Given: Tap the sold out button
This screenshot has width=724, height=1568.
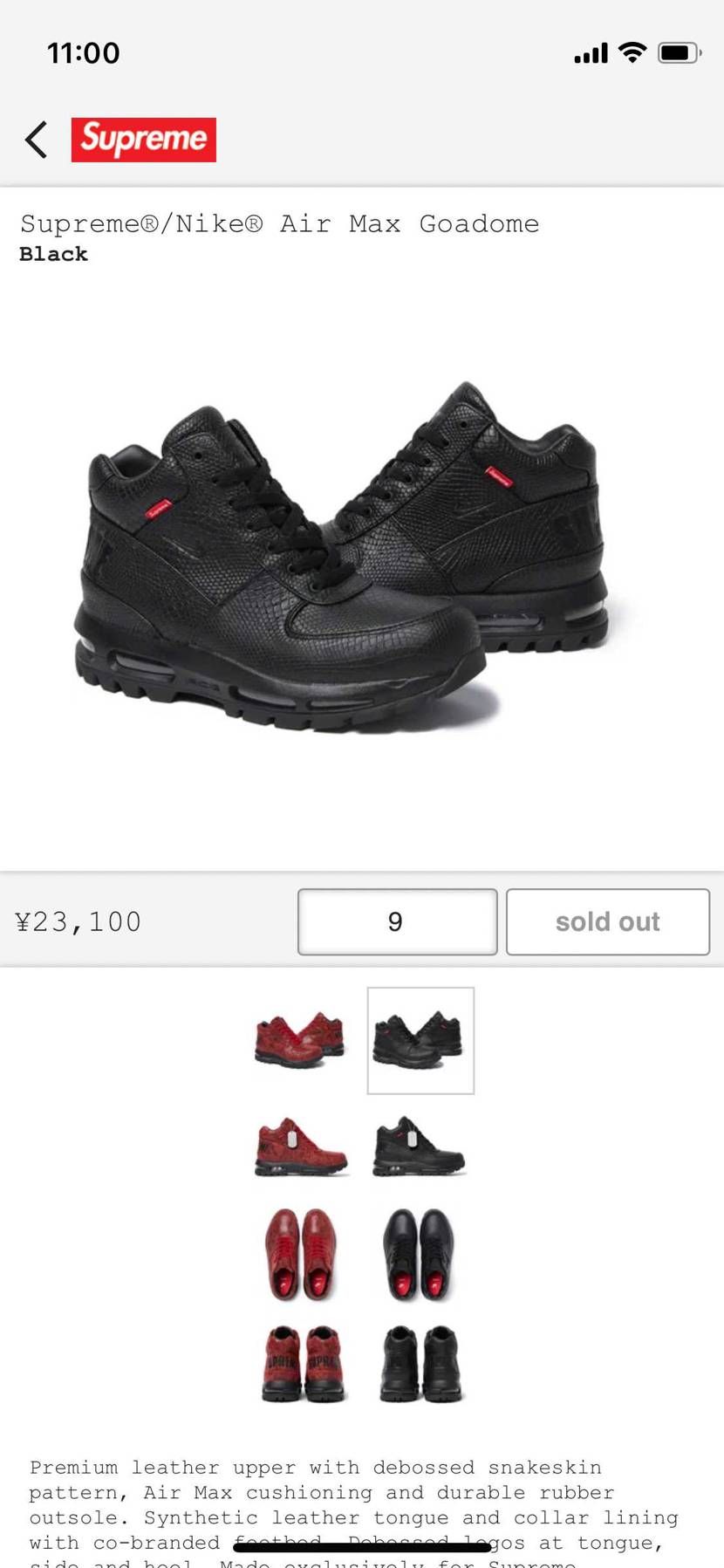Looking at the screenshot, I should [608, 921].
